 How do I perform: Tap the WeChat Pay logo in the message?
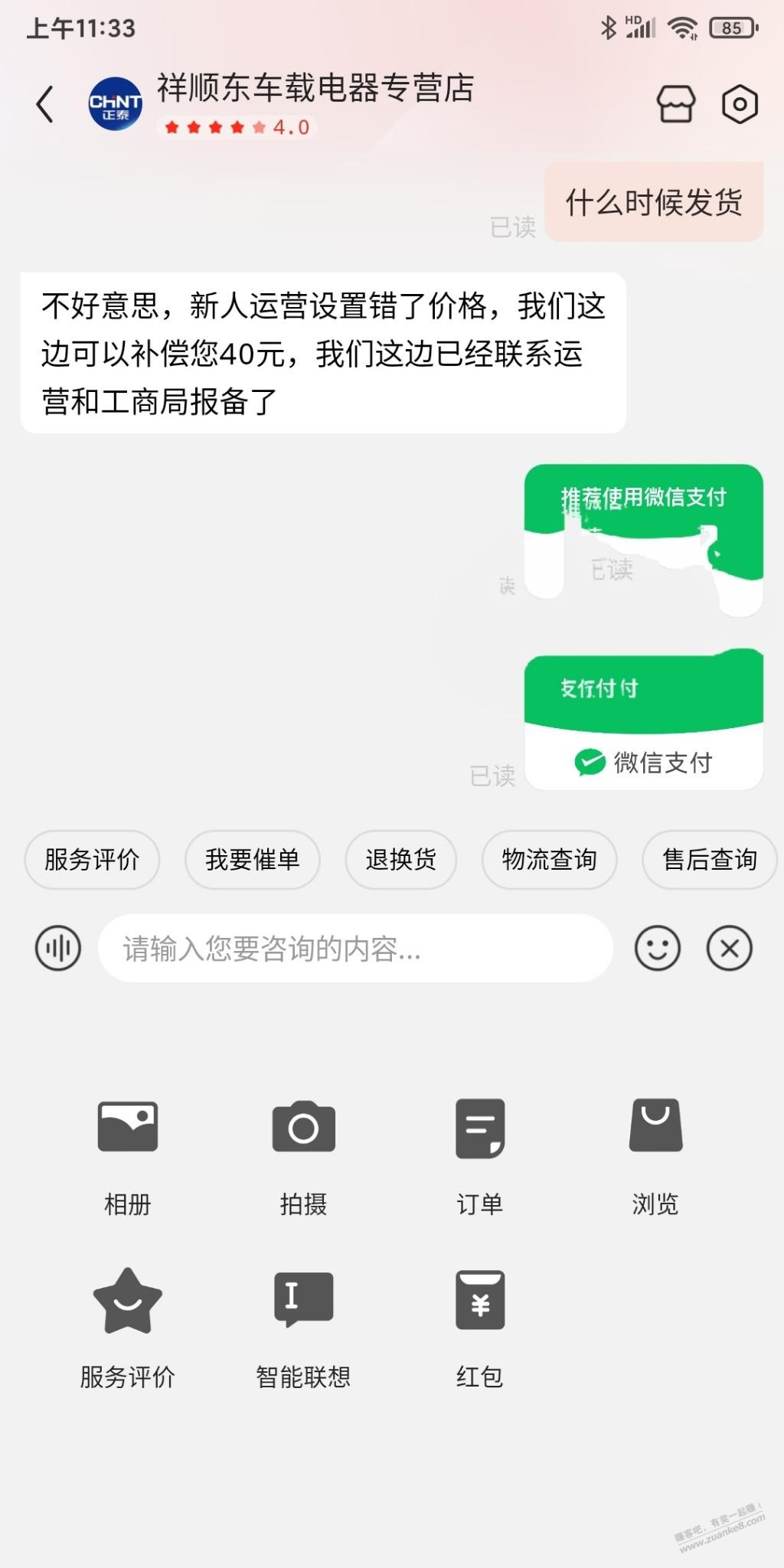click(586, 762)
